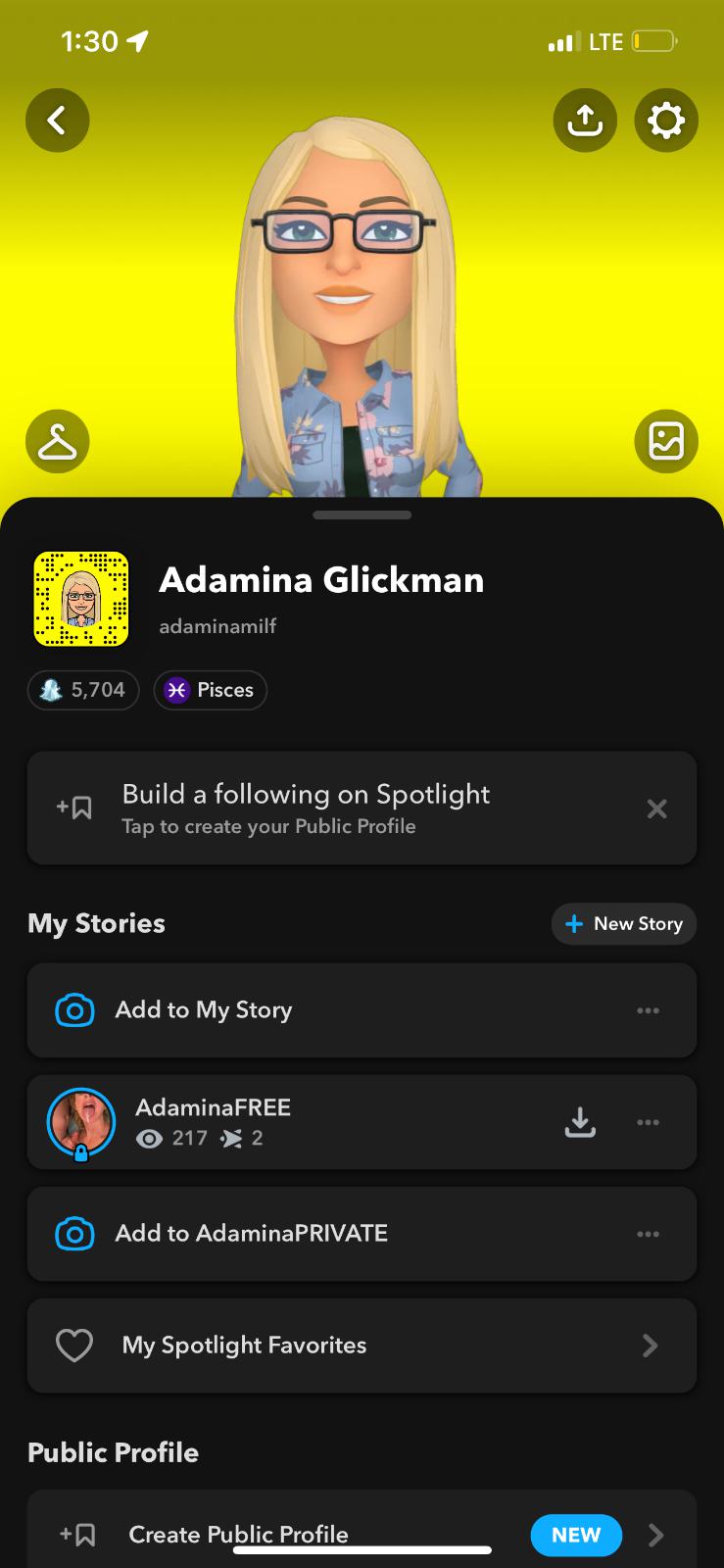Select Create Public Profile

(x=238, y=1535)
